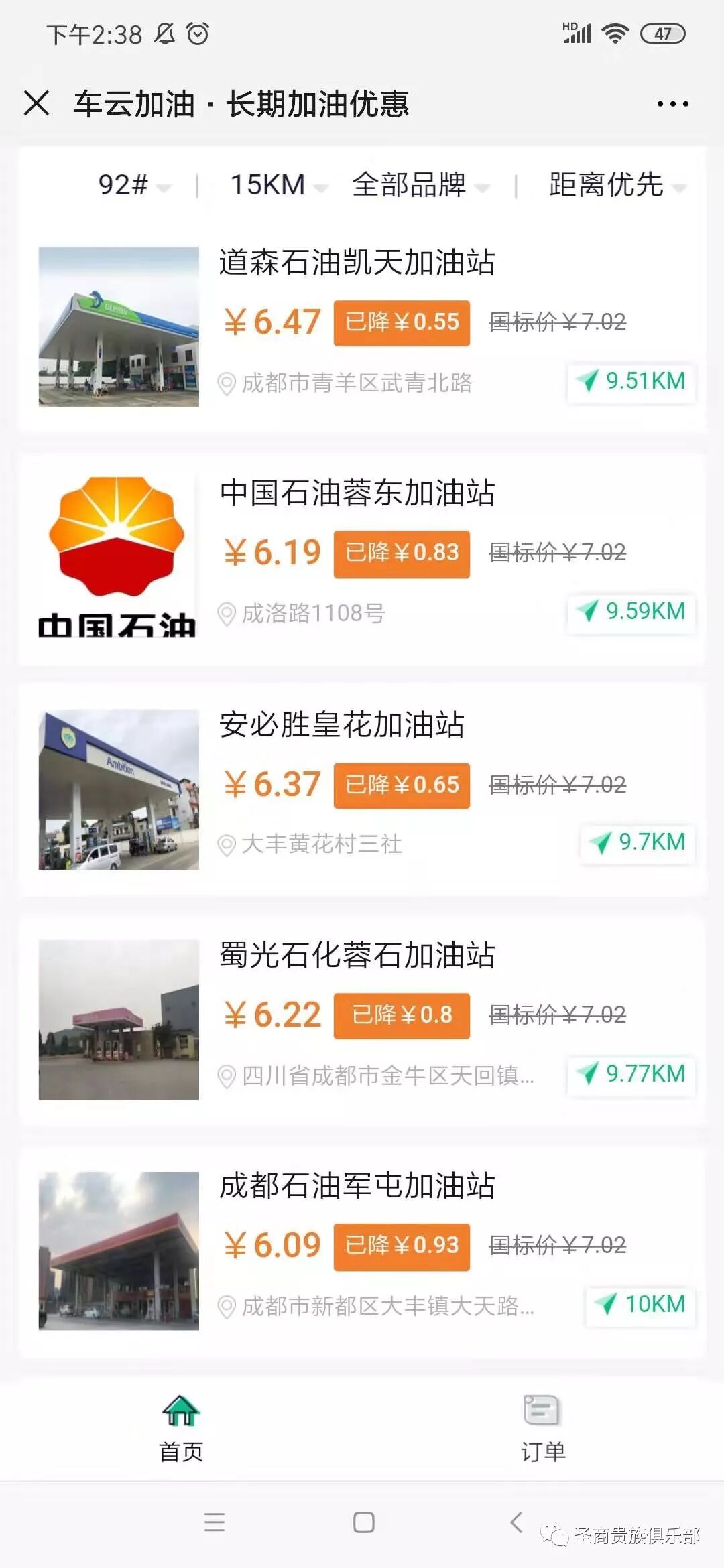
Task: Select the 中国石油蓉东加油站 card
Action: click(x=357, y=493)
